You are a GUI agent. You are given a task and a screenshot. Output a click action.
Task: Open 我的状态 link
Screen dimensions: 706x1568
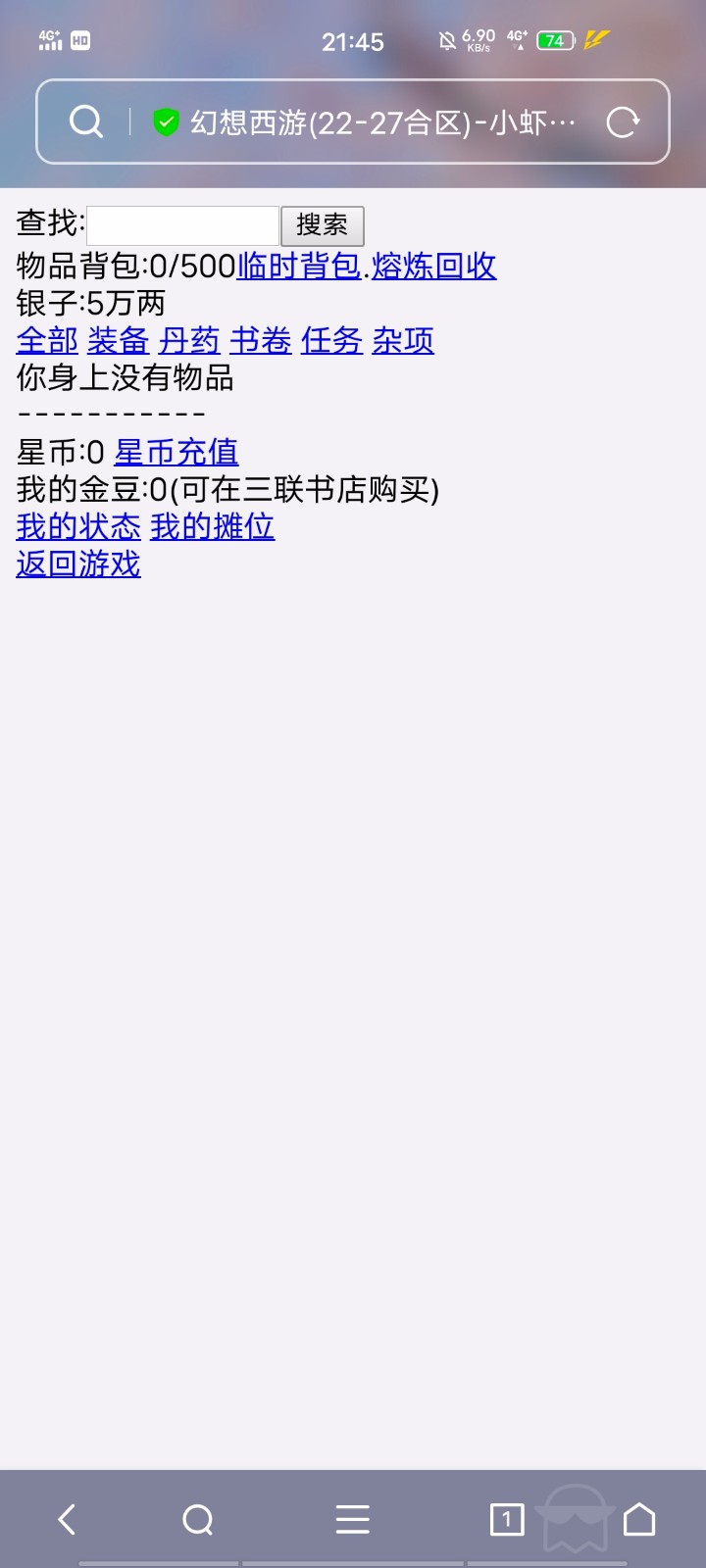coord(78,526)
